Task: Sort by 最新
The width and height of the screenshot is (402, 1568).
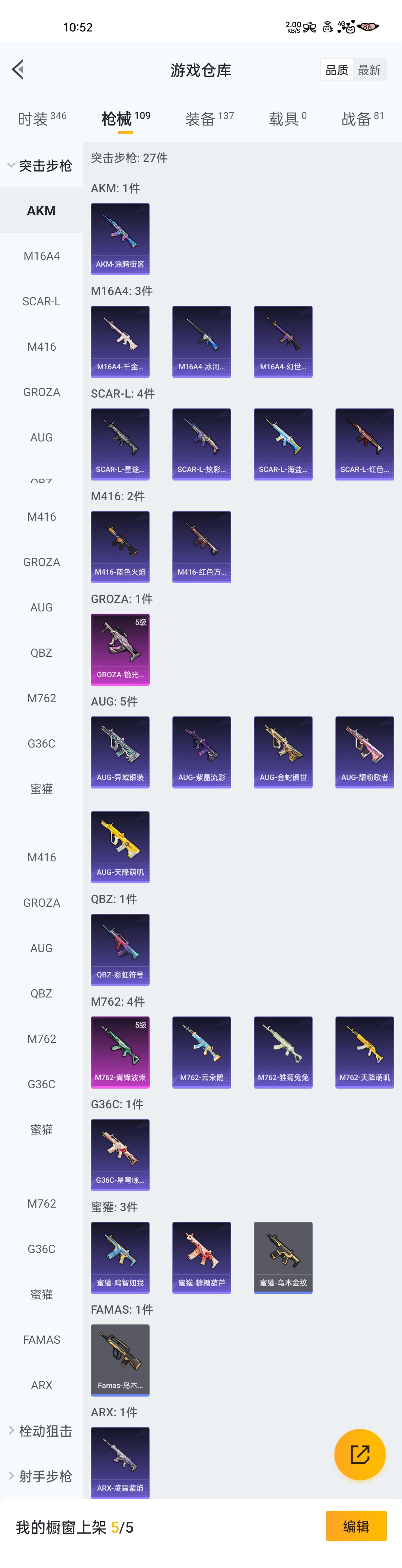Action: [369, 70]
